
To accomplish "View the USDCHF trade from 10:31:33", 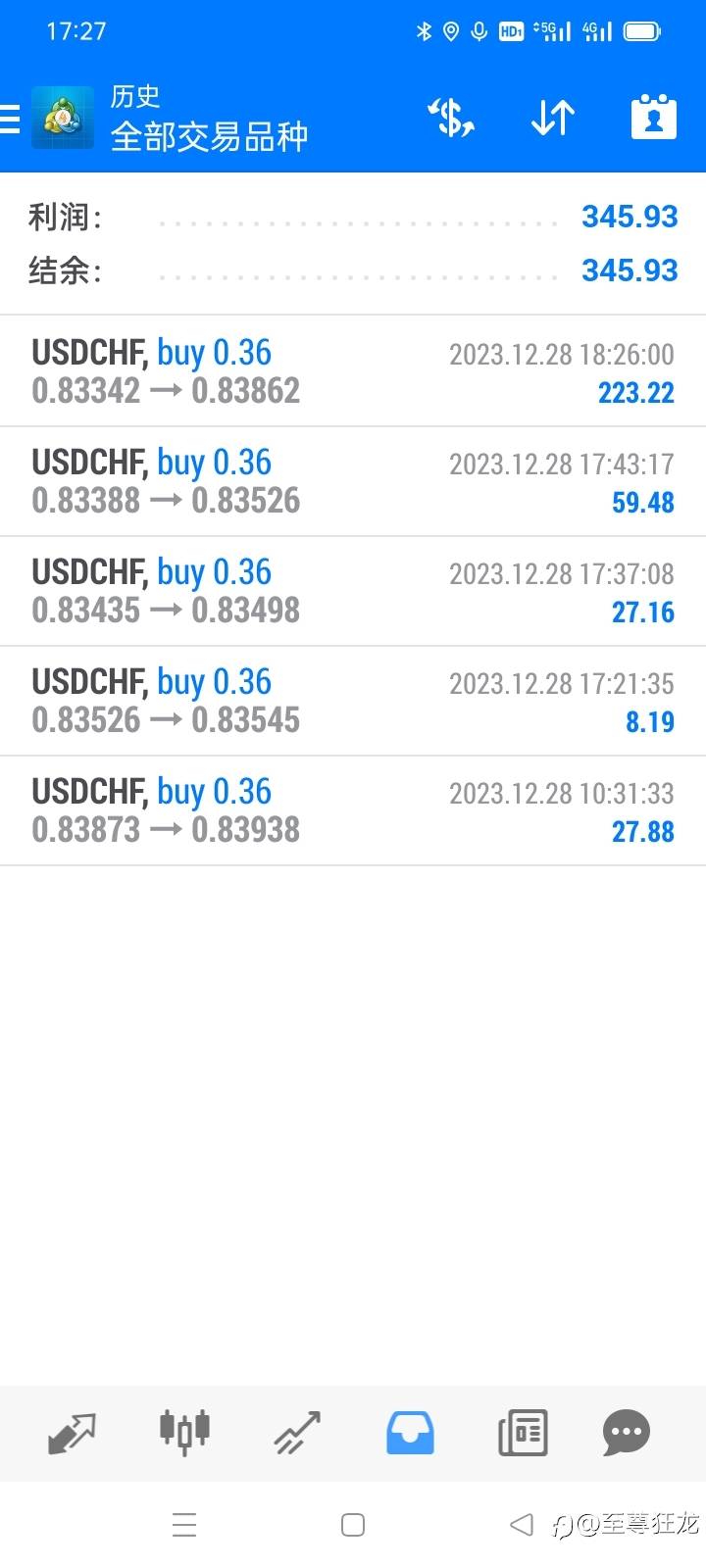I will click(353, 810).
